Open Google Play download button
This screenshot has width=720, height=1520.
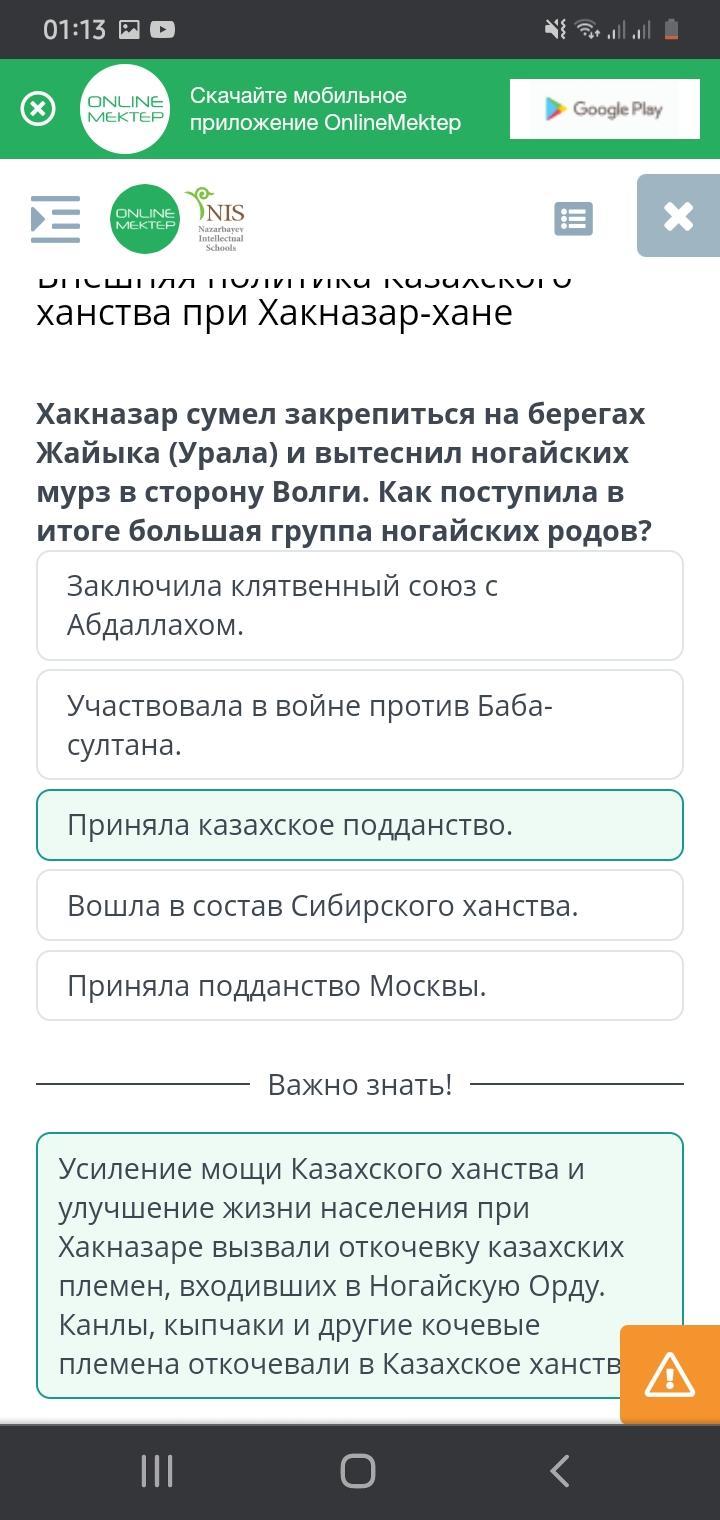[x=603, y=109]
